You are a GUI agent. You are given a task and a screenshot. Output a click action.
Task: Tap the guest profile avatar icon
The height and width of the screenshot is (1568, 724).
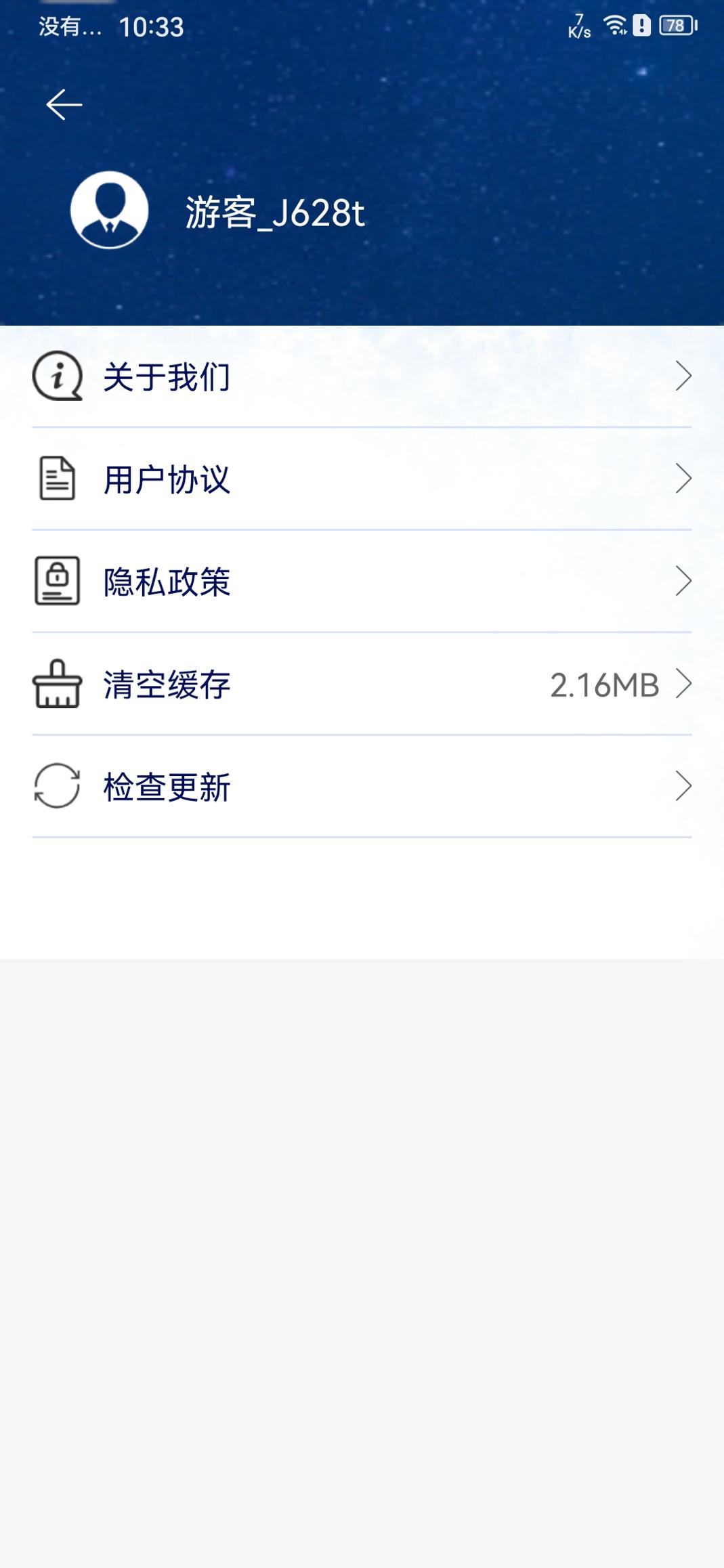(108, 211)
